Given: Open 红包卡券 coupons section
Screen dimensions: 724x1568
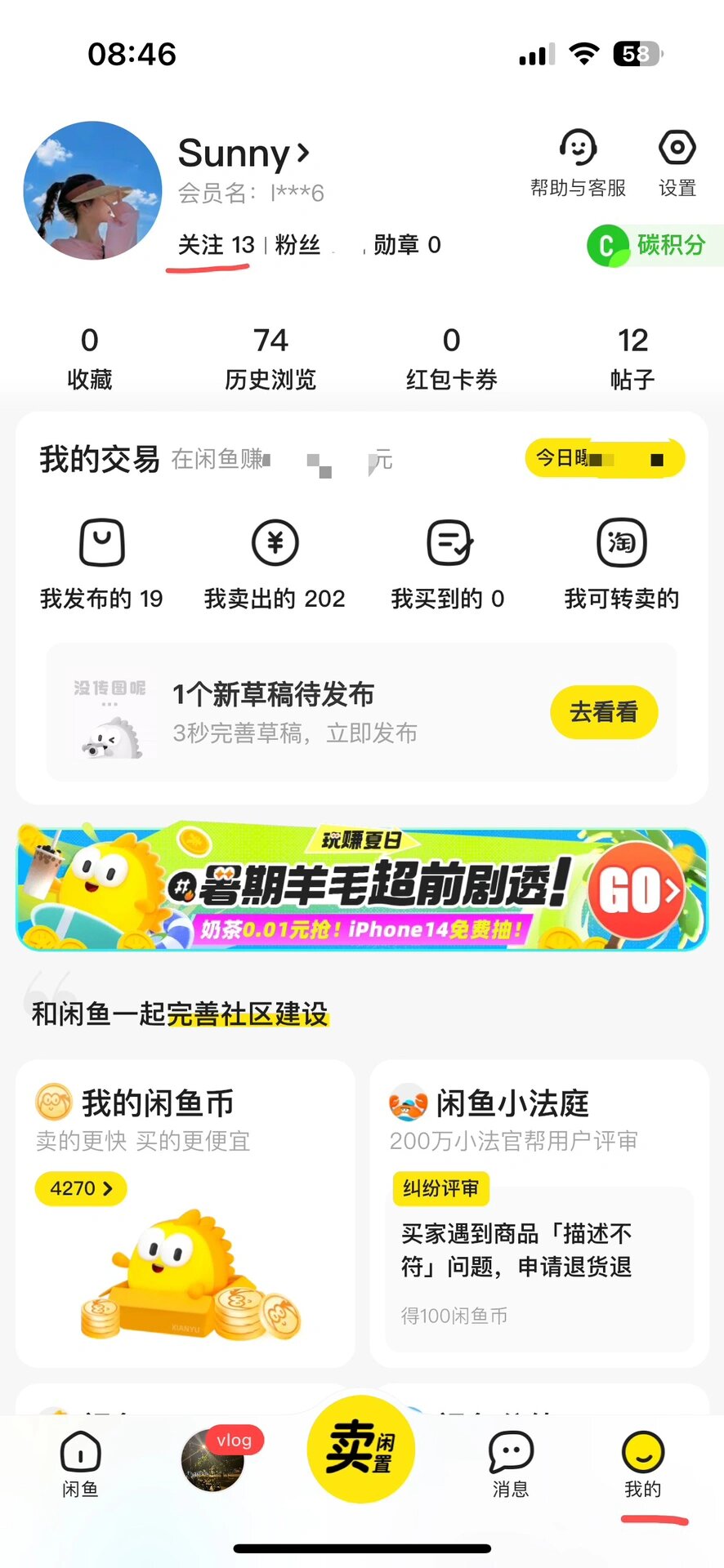Looking at the screenshot, I should click(452, 357).
